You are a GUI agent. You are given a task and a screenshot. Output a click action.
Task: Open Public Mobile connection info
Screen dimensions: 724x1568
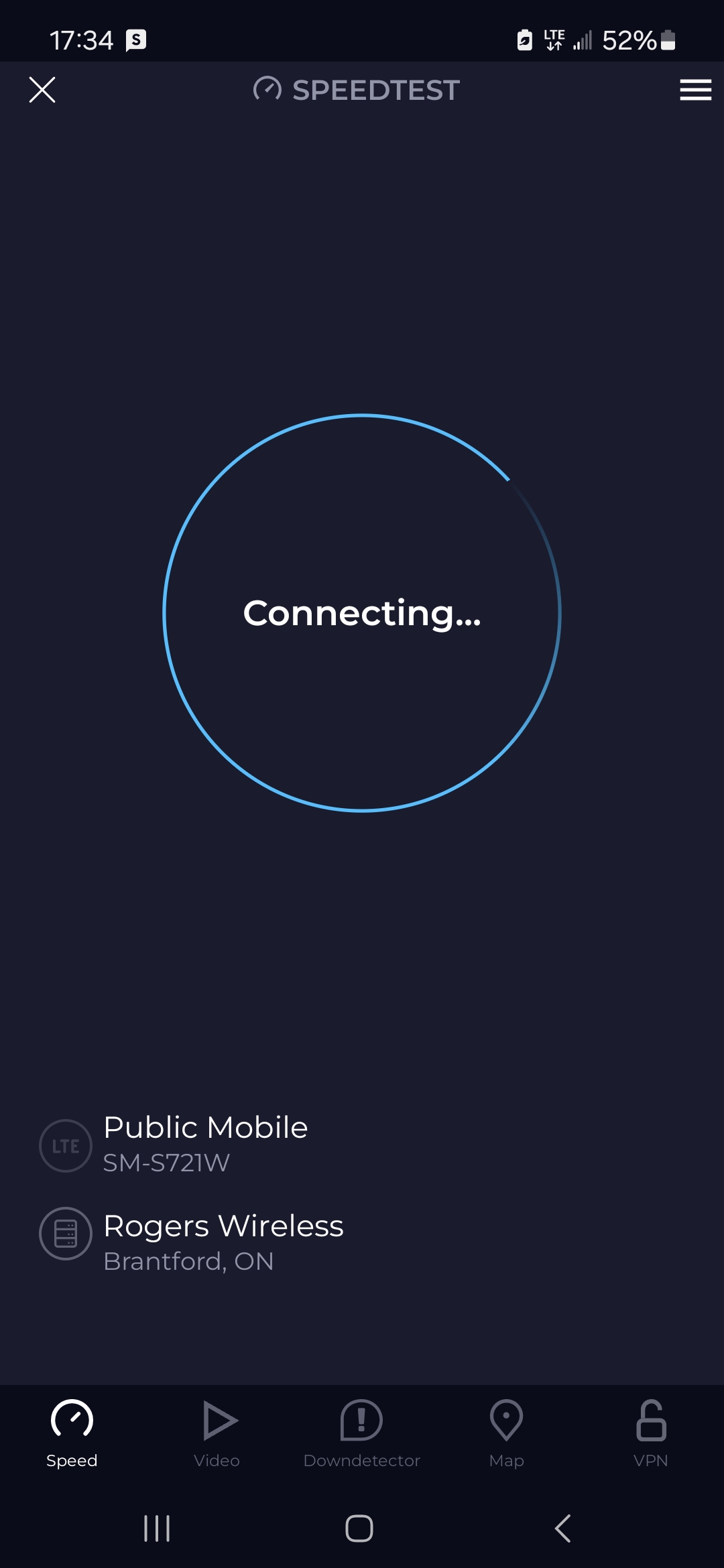[x=204, y=1144]
